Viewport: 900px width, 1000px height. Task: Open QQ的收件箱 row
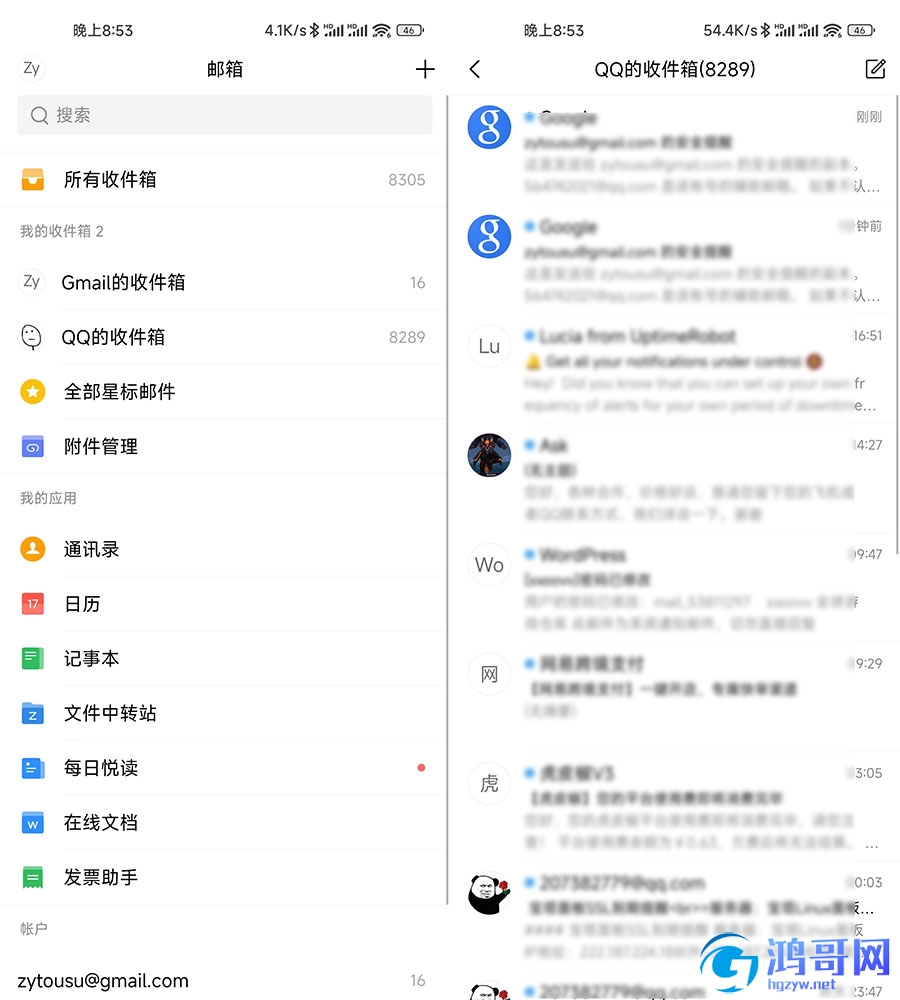point(223,337)
